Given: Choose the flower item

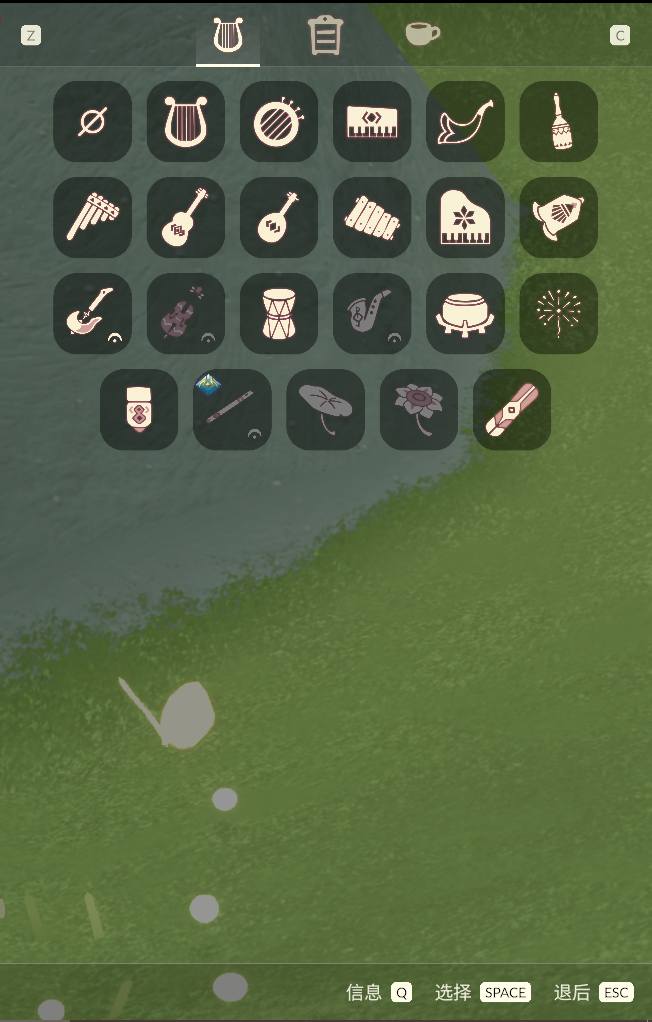Looking at the screenshot, I should click(419, 410).
